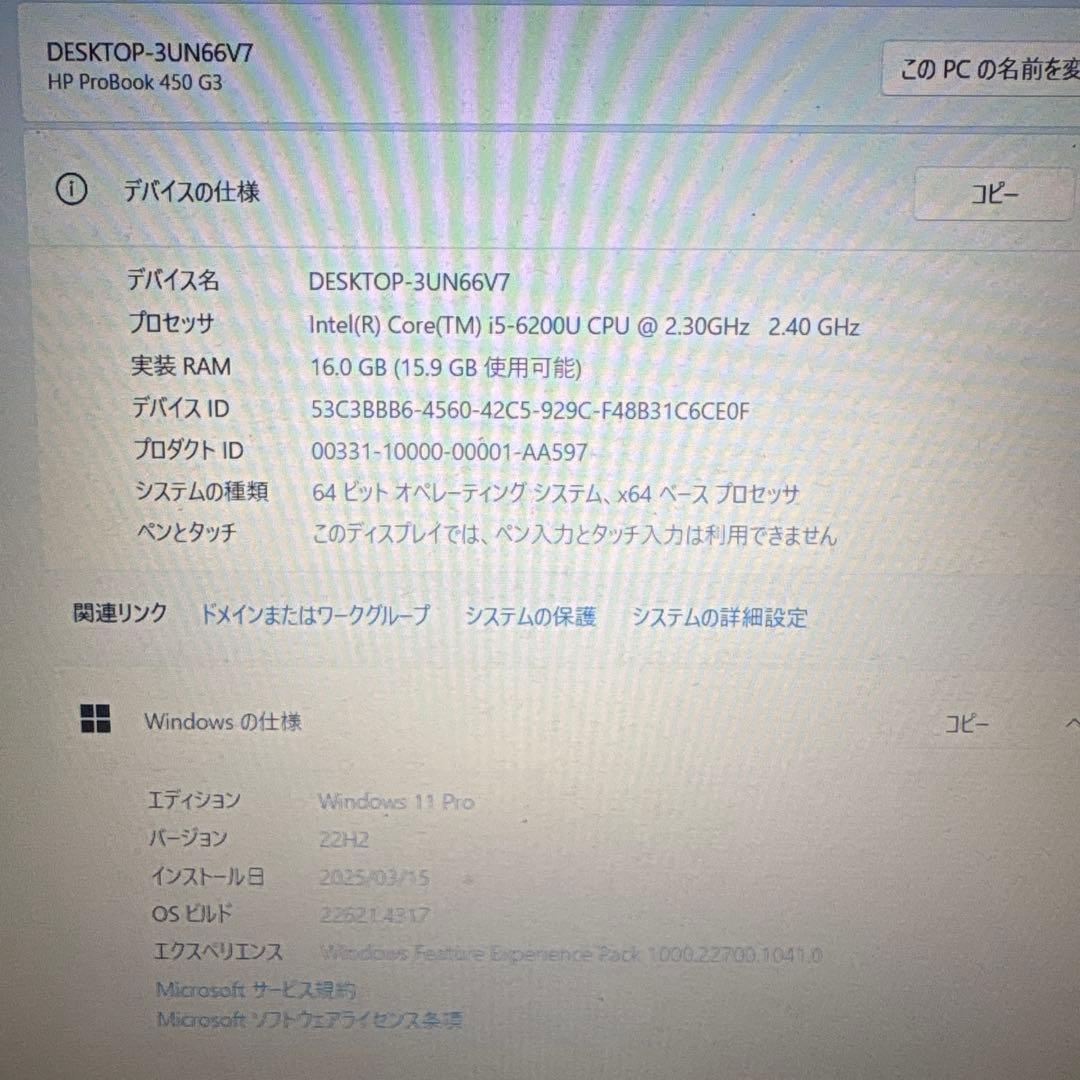Image resolution: width=1080 pixels, height=1080 pixels.
Task: Open the システムの詳細設定 link
Action: pos(718,618)
